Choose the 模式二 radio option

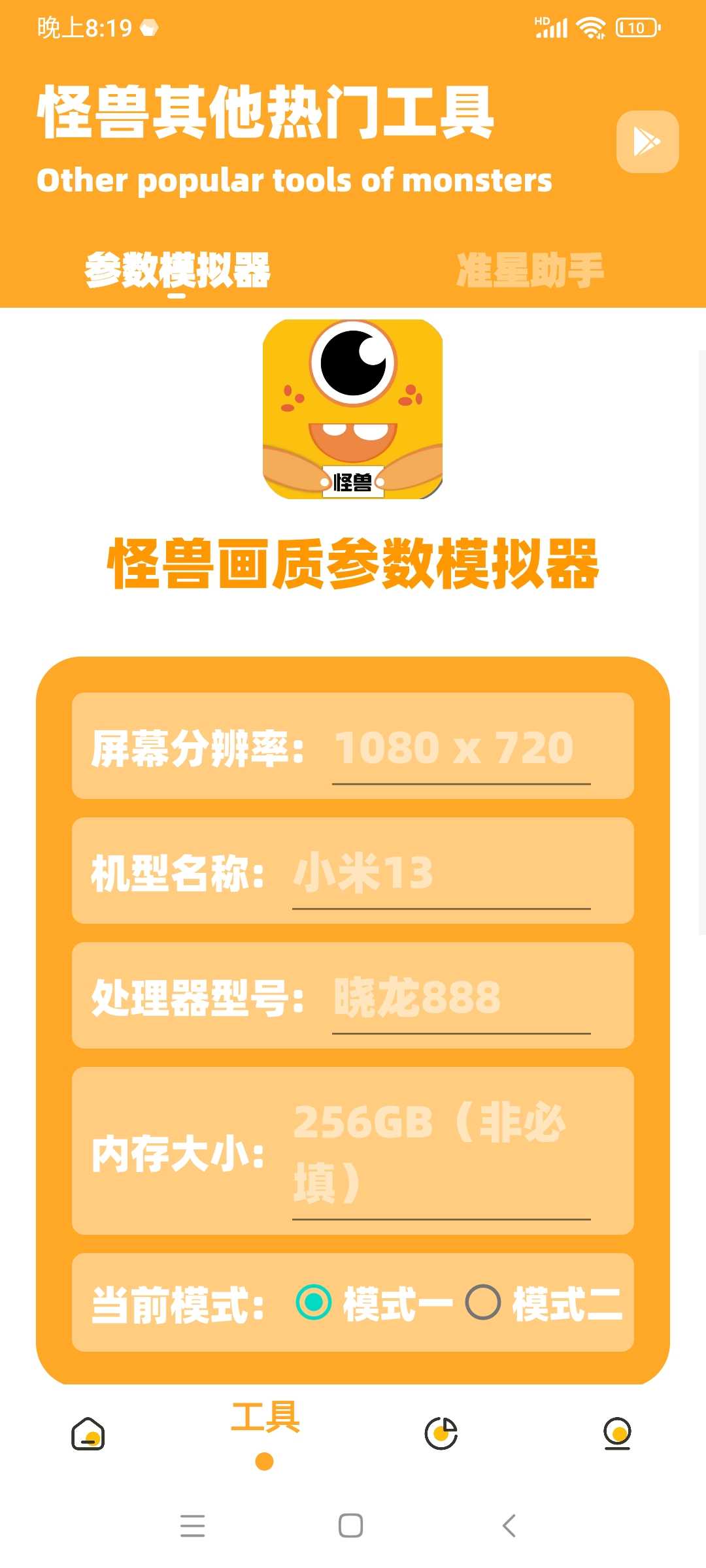(x=483, y=1302)
